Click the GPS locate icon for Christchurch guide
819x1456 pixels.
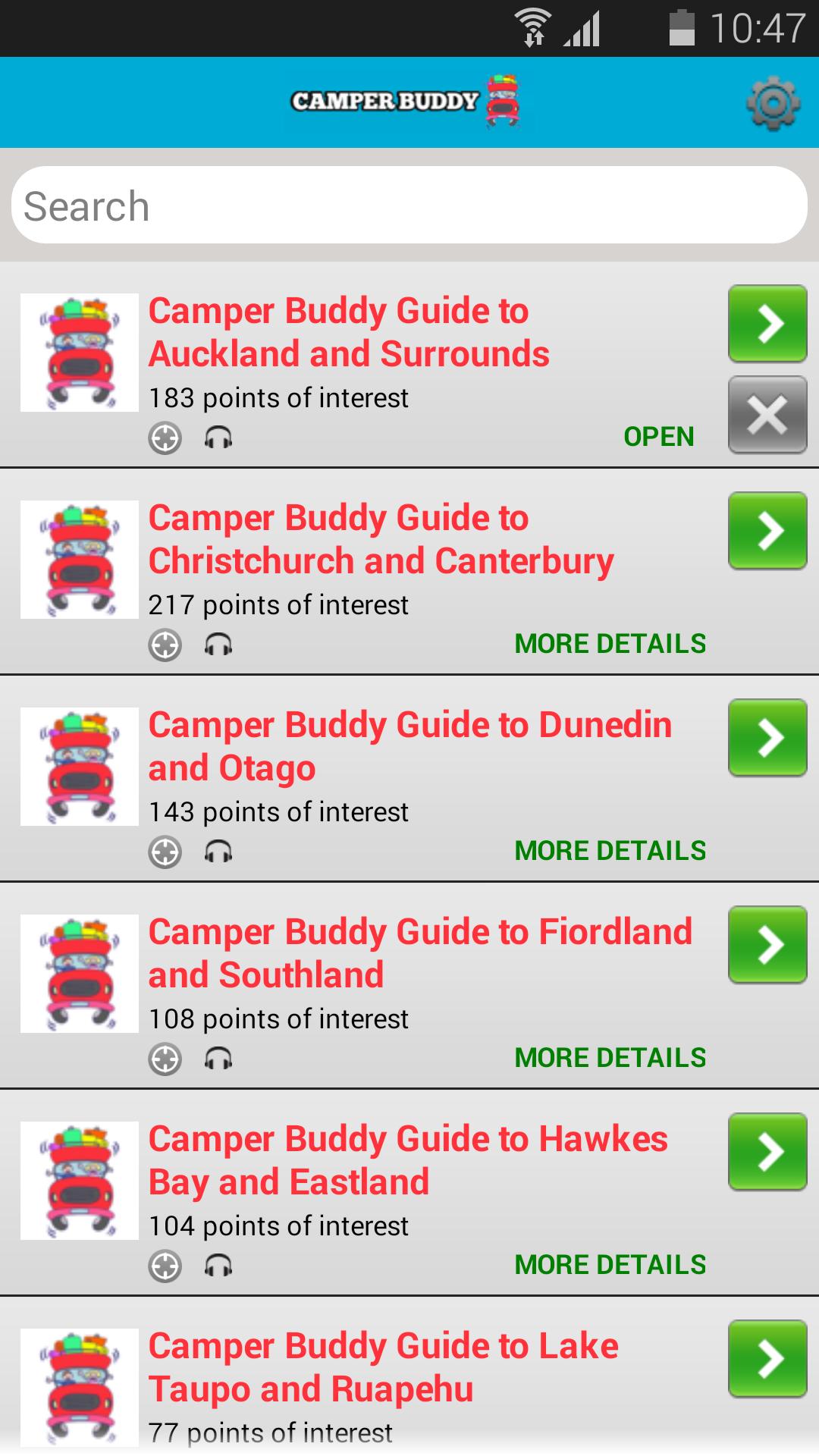tap(165, 646)
